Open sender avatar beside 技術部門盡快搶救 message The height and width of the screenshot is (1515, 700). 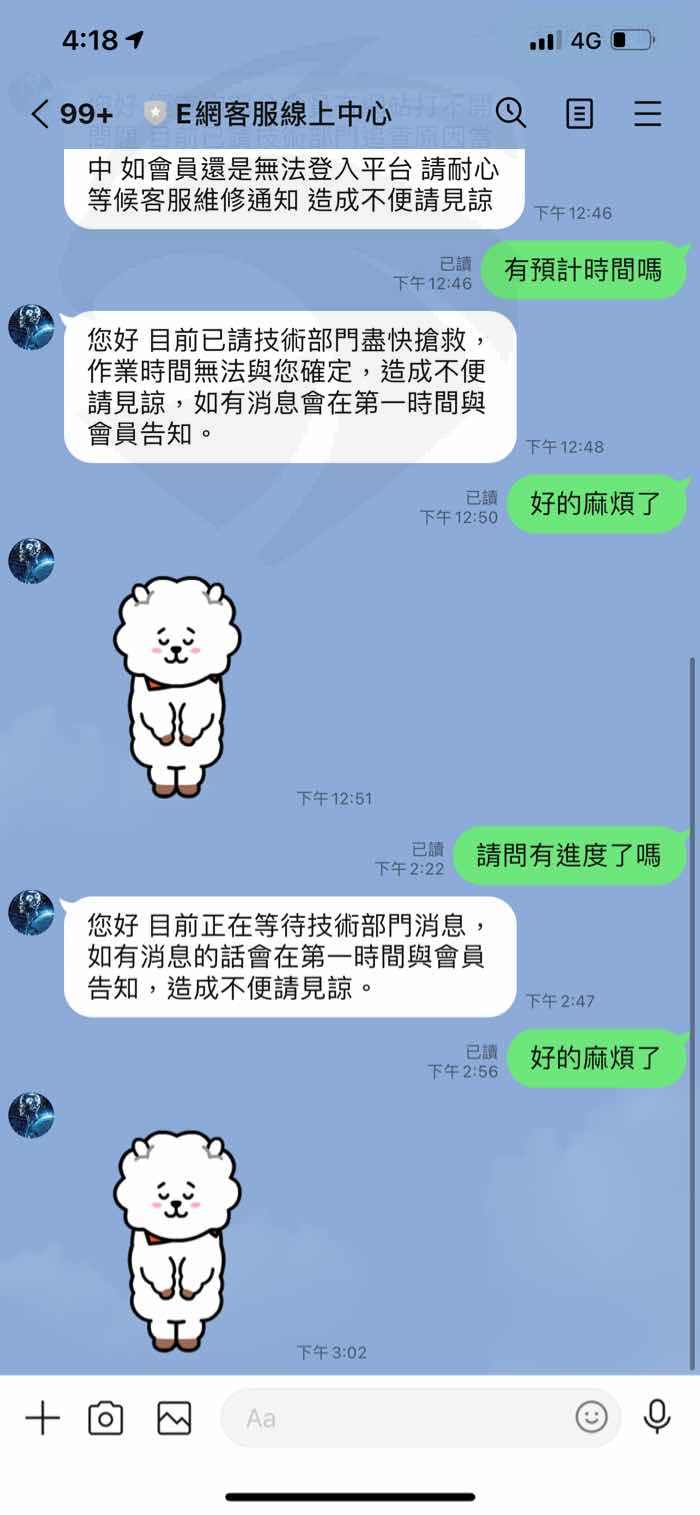tap(31, 327)
